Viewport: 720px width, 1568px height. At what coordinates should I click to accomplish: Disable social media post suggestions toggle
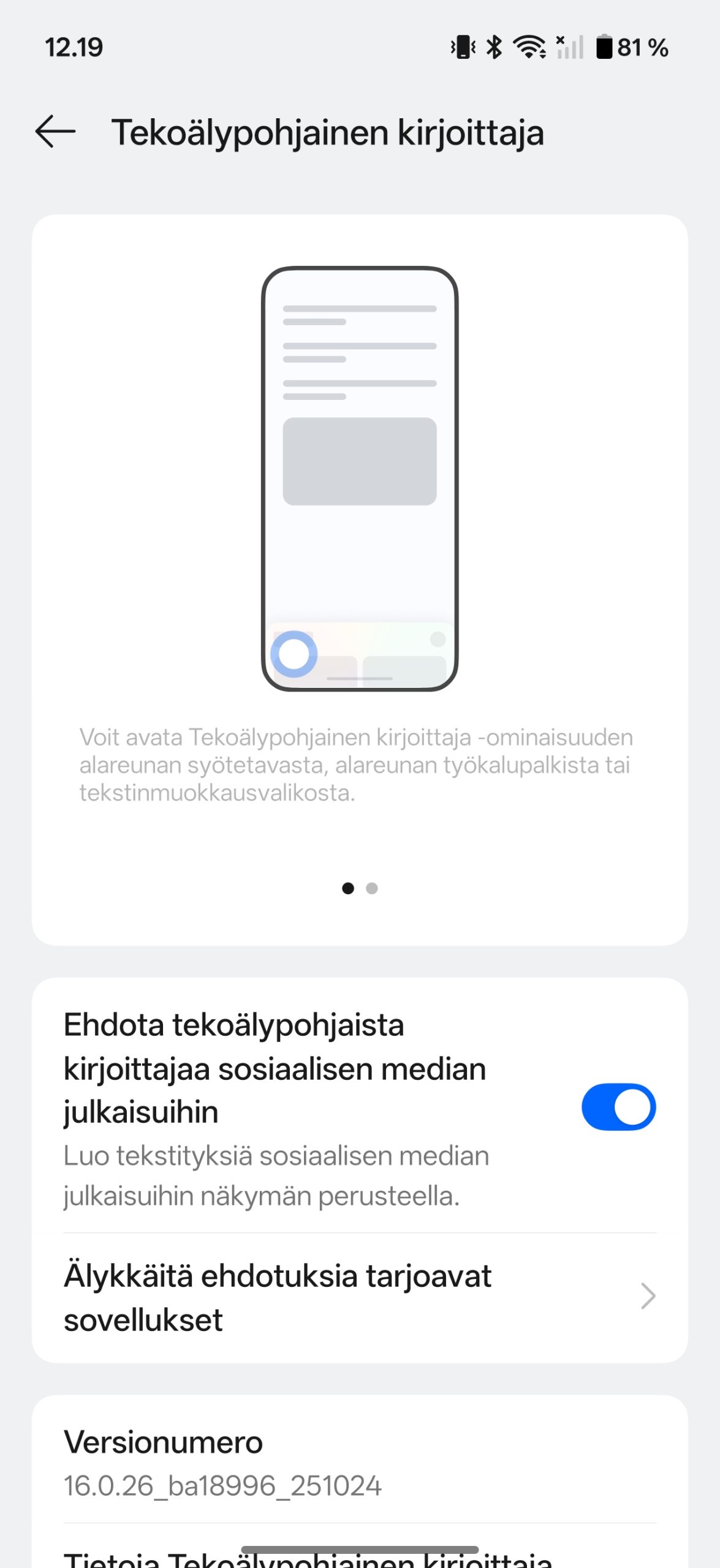[618, 1107]
